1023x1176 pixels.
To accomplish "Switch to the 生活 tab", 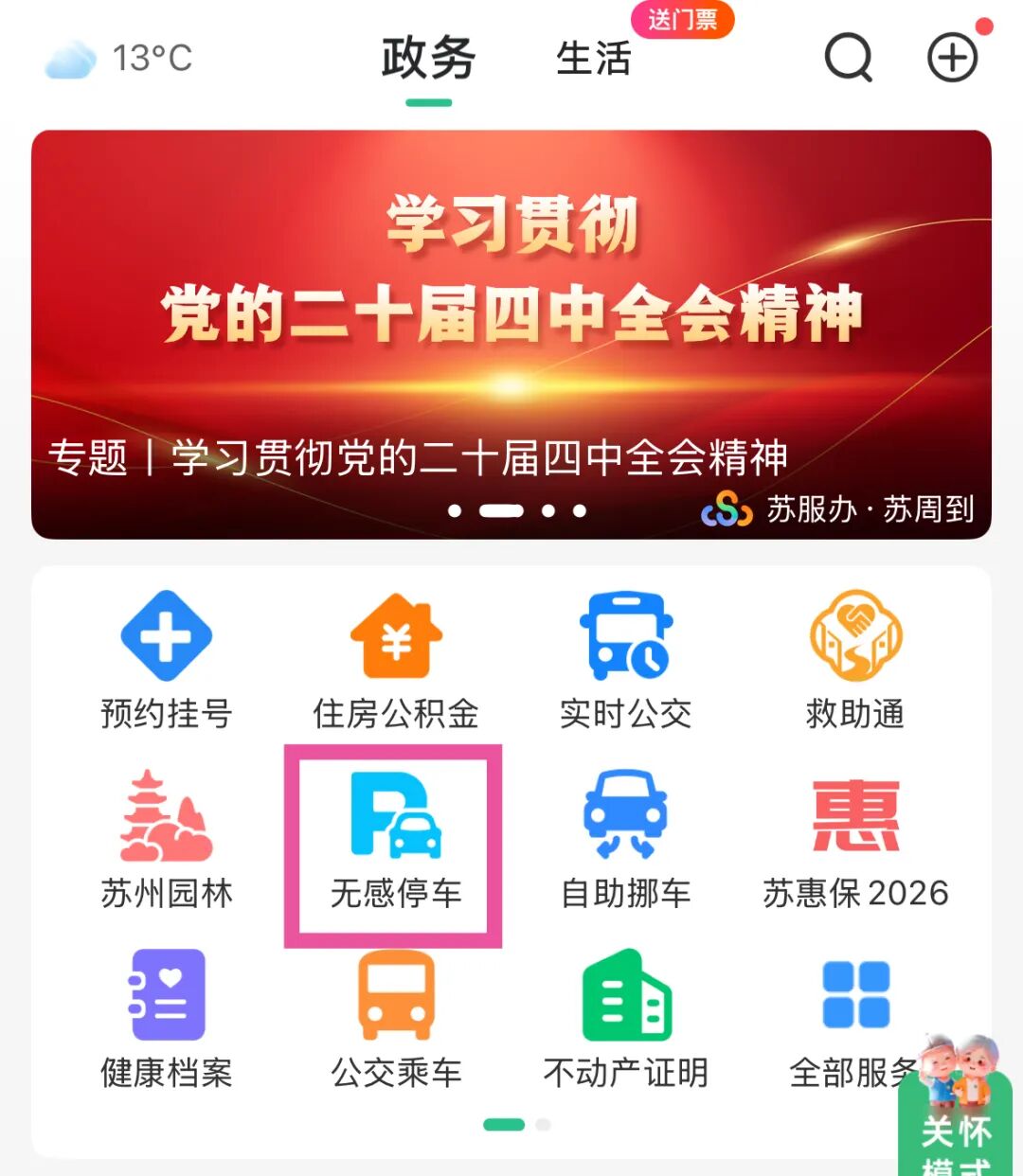I will pyautogui.click(x=594, y=59).
